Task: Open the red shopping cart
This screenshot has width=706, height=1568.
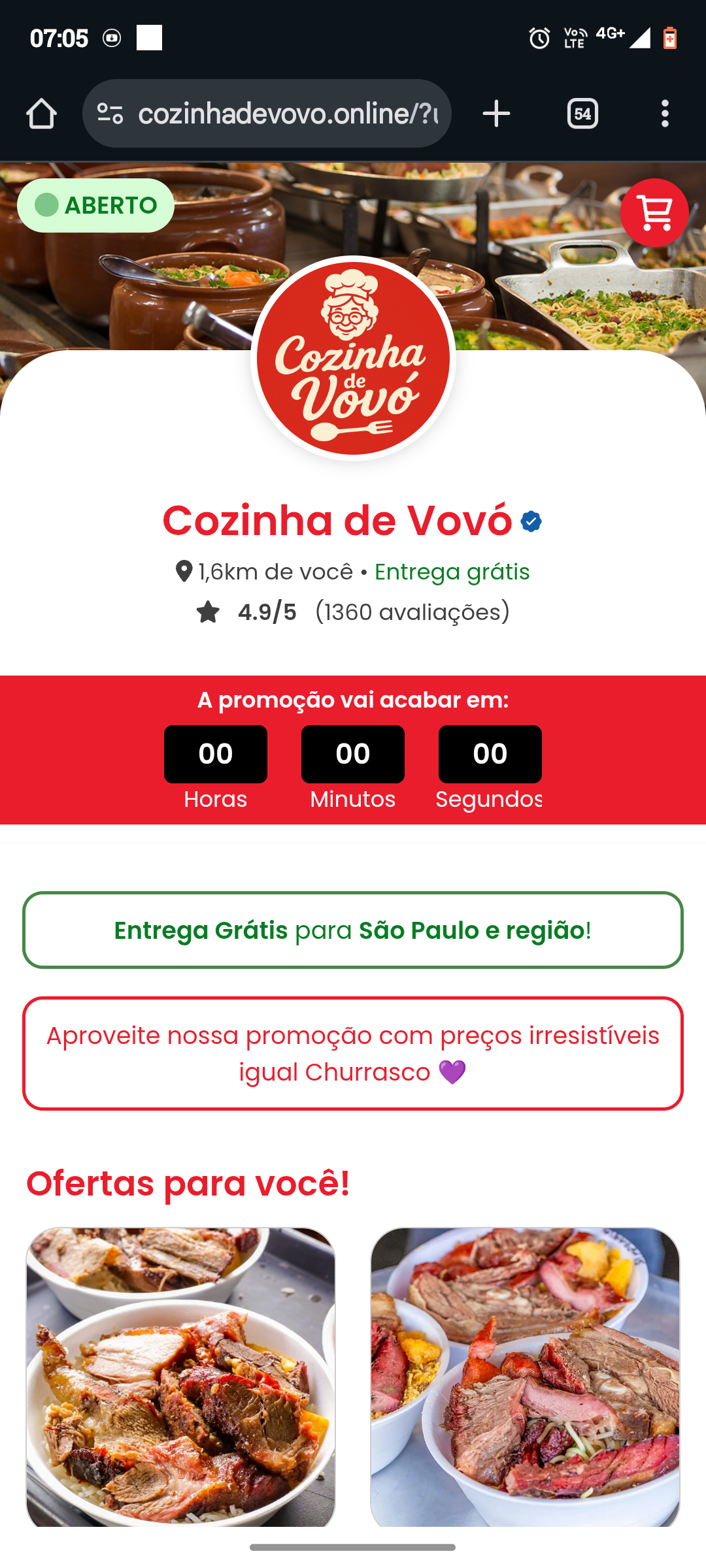Action: point(654,212)
